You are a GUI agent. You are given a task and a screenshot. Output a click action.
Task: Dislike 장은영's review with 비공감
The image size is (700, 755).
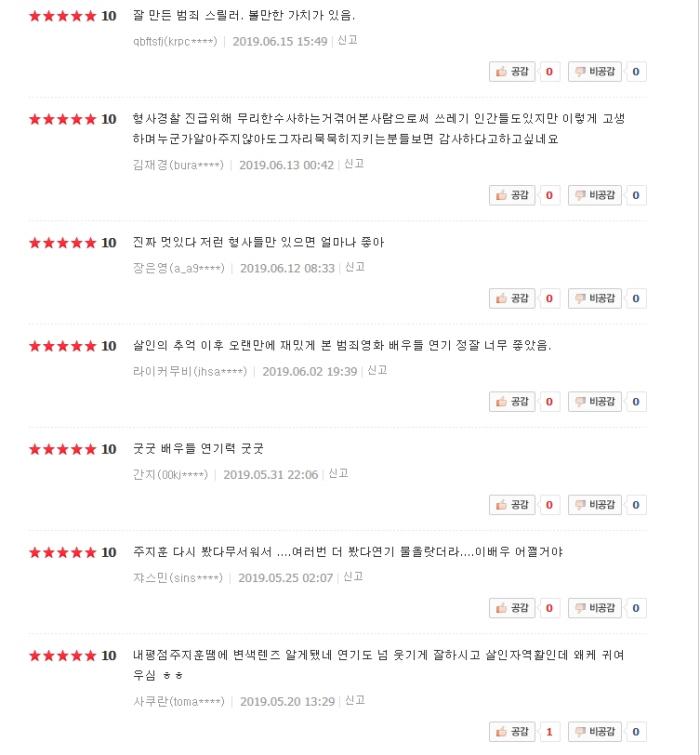(595, 298)
